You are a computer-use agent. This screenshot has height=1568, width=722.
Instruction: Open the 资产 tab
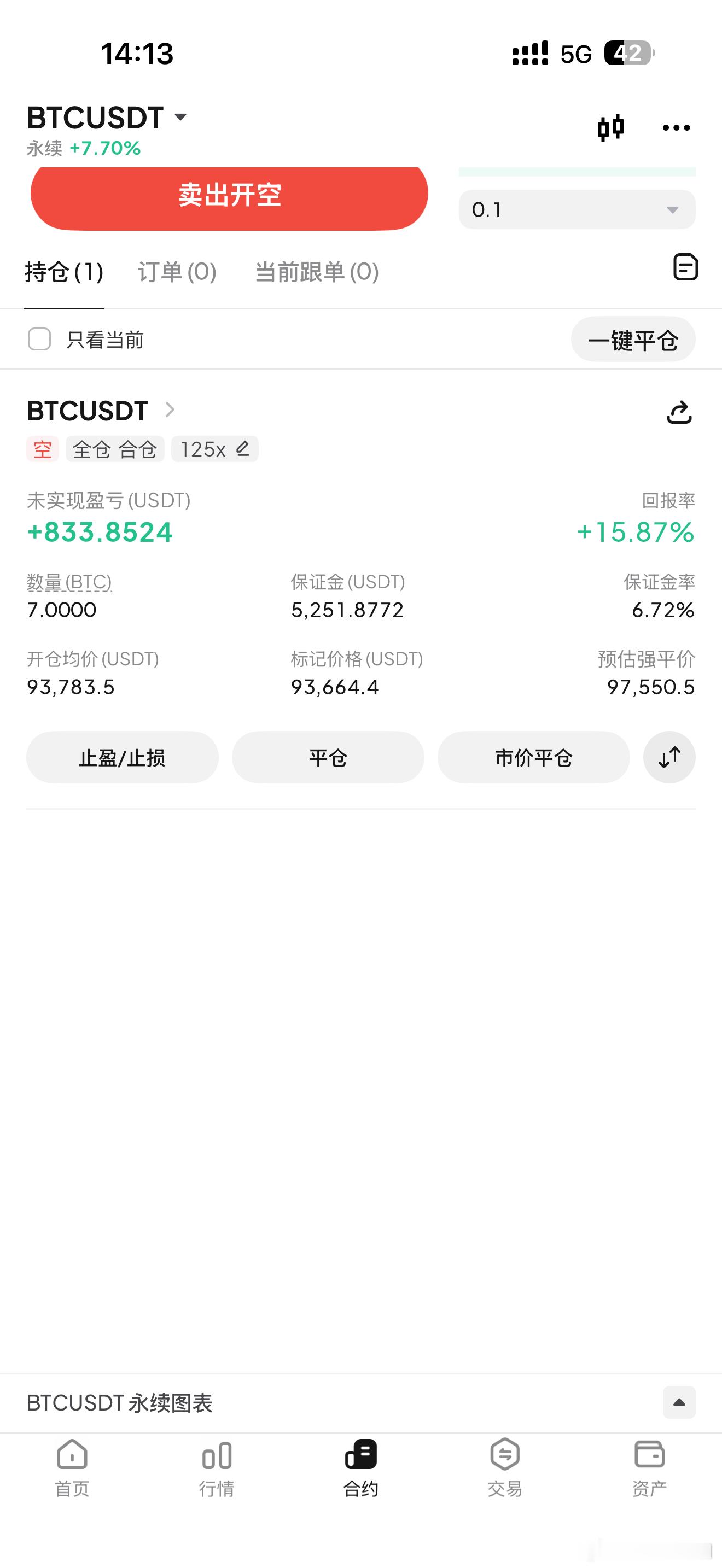pos(650,1468)
